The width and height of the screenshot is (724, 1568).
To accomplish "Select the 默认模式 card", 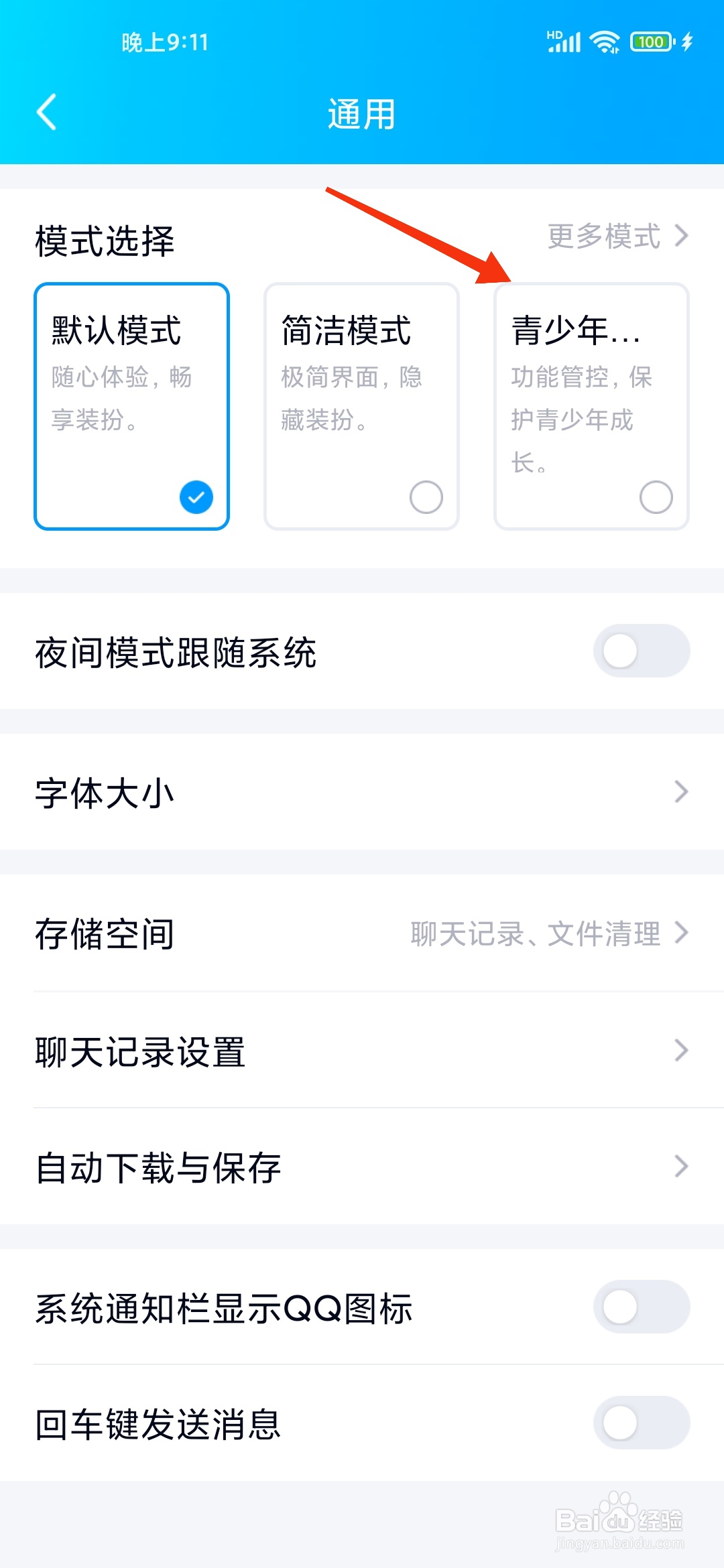I will click(131, 406).
